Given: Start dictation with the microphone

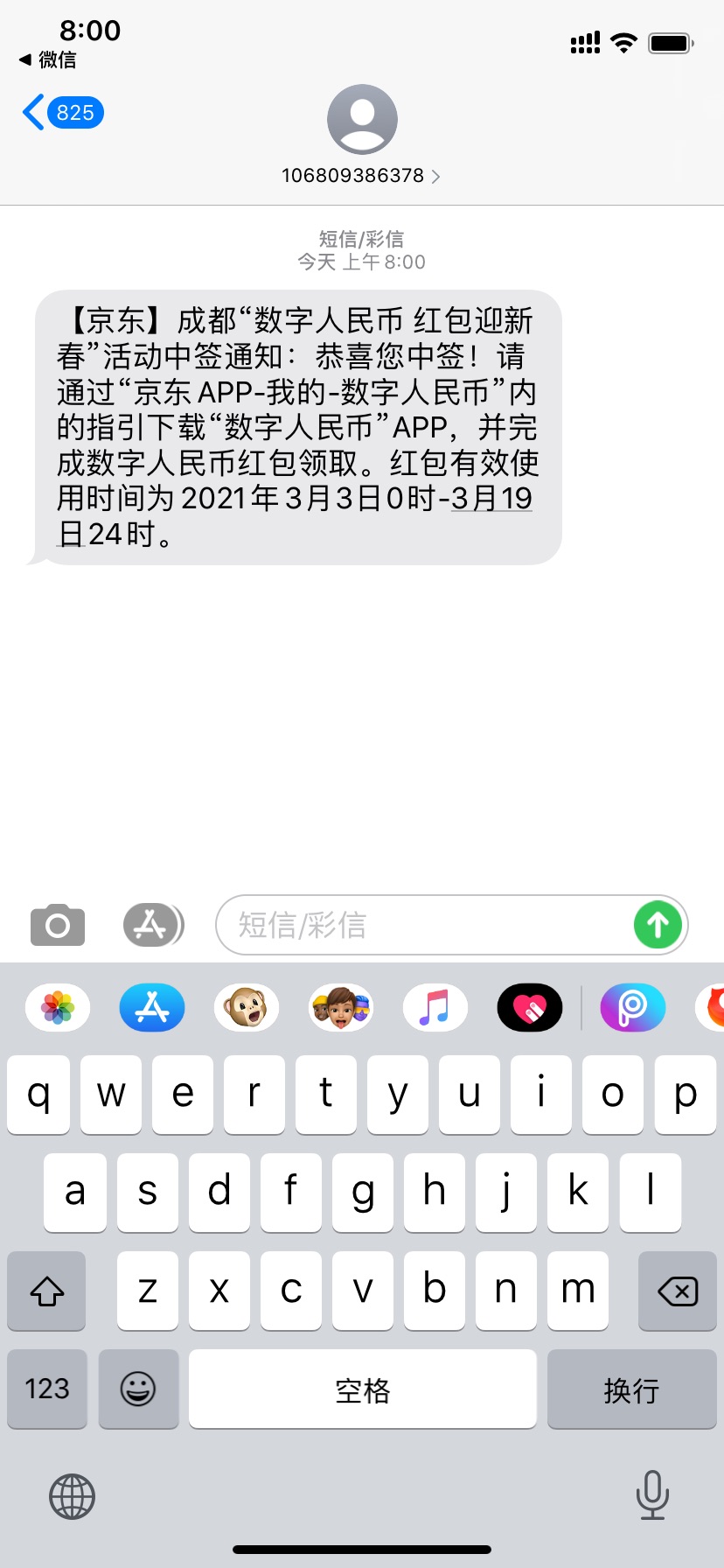Looking at the screenshot, I should coord(652,1494).
